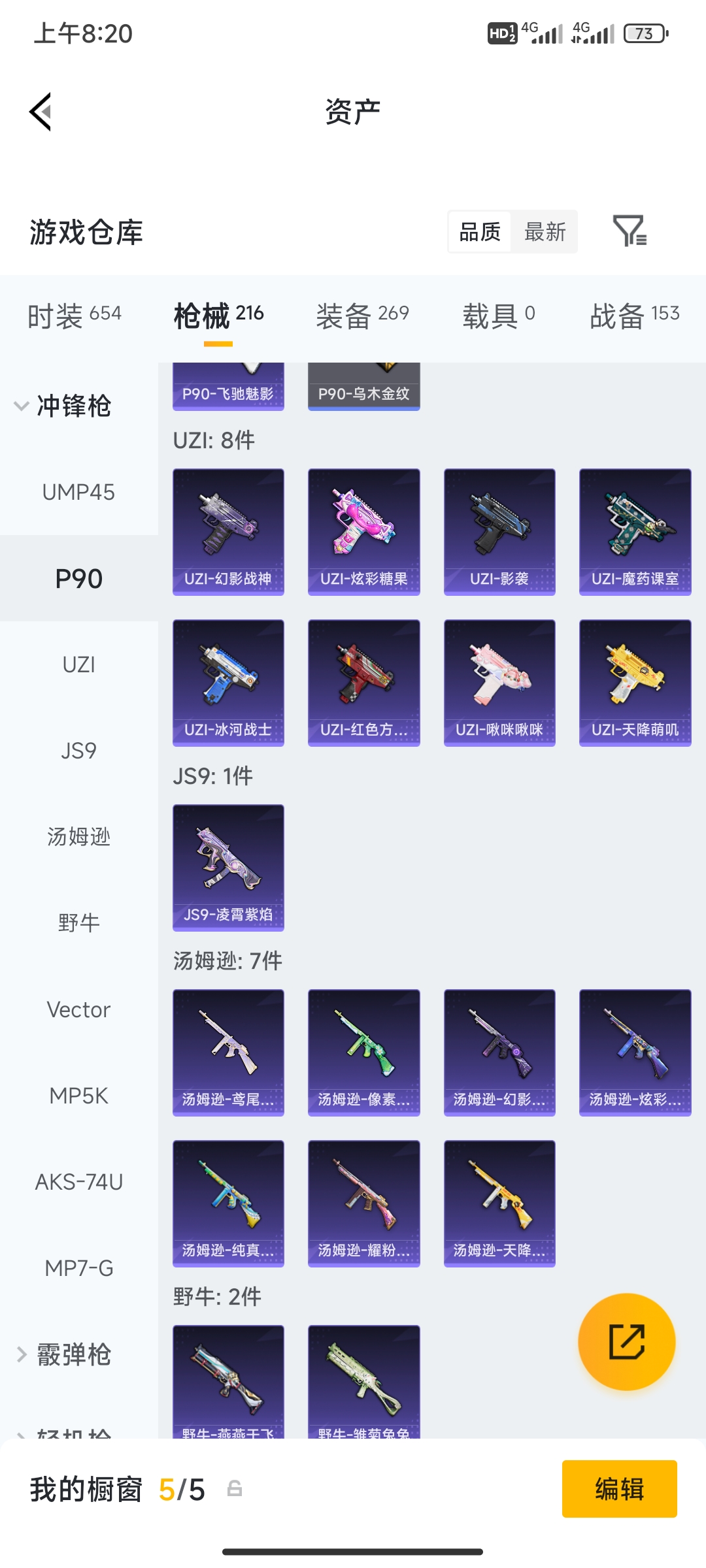Go back using the top-left arrow
Image resolution: width=706 pixels, height=1568 pixels.
41,112
